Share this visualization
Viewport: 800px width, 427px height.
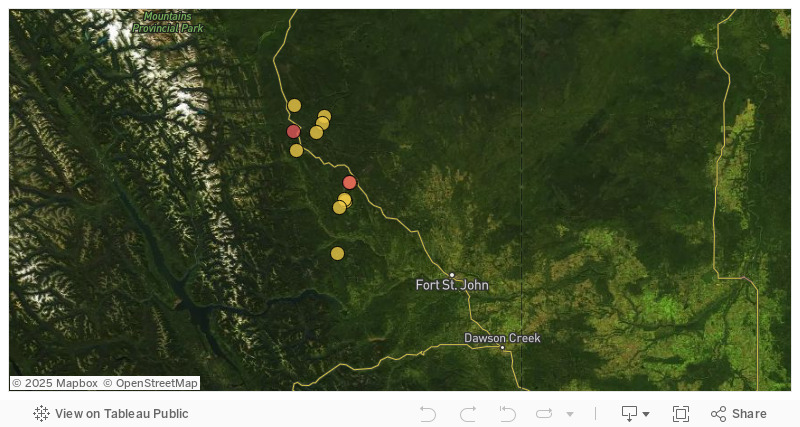[738, 414]
